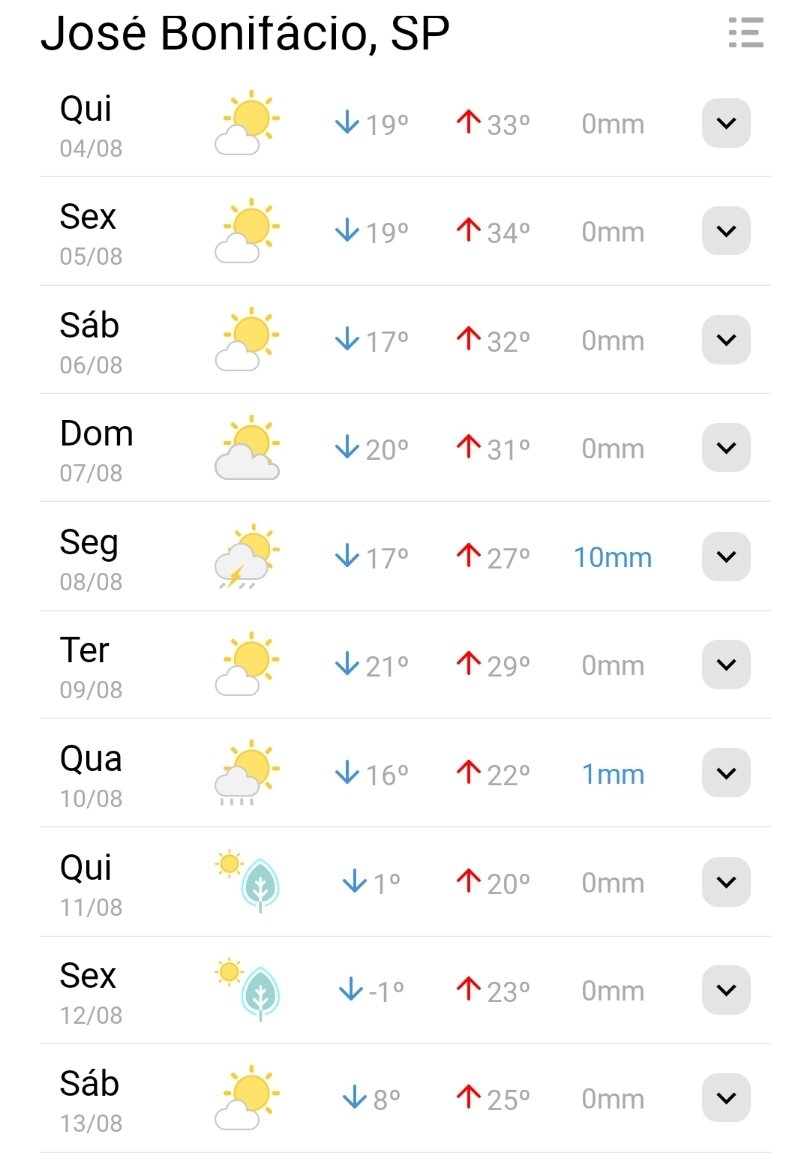Expand the Sex 12/08 forecast details
This screenshot has width=810, height=1153.
coord(726,991)
